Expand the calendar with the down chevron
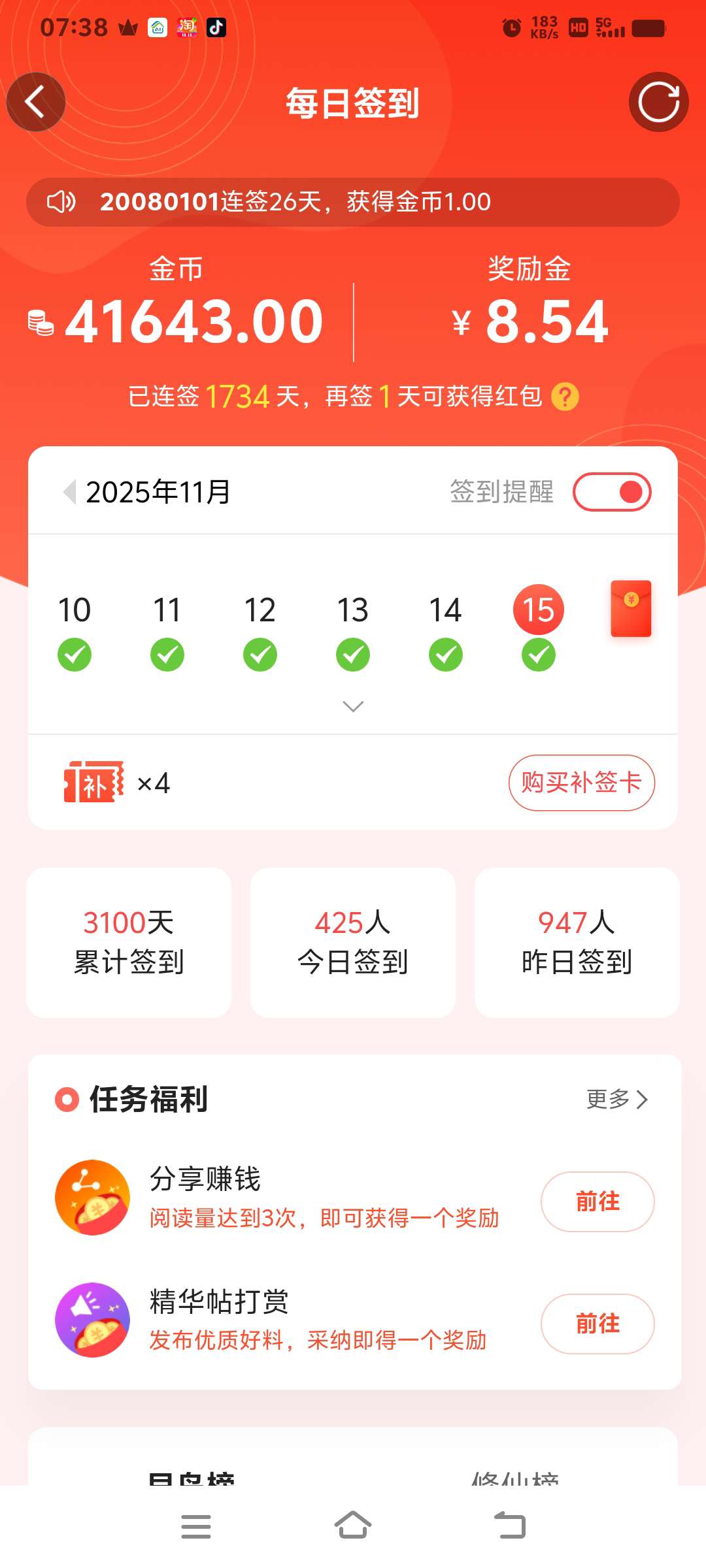Screen dimensions: 706x1568 (353, 706)
